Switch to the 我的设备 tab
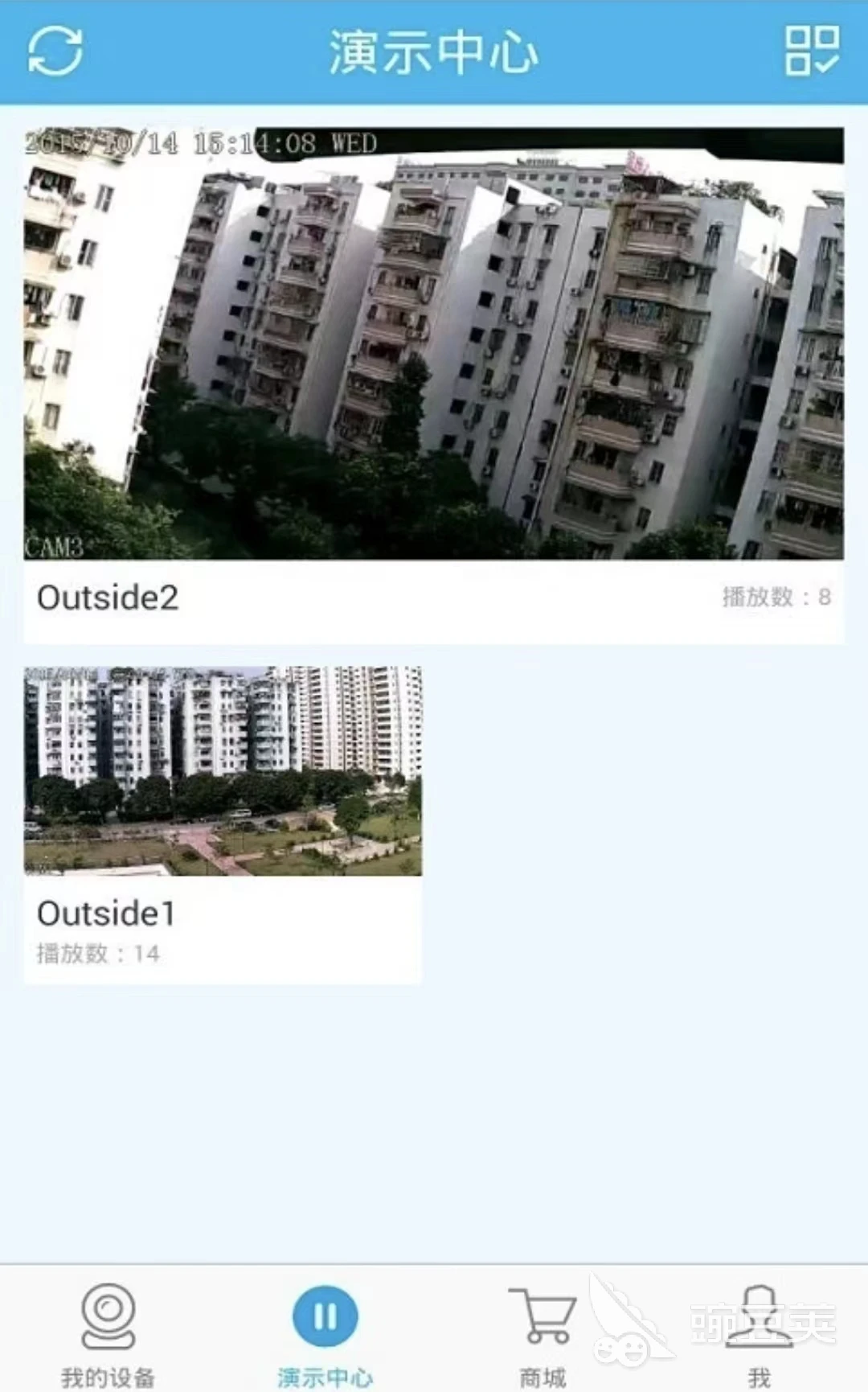This screenshot has width=868, height=1392. [x=108, y=1332]
